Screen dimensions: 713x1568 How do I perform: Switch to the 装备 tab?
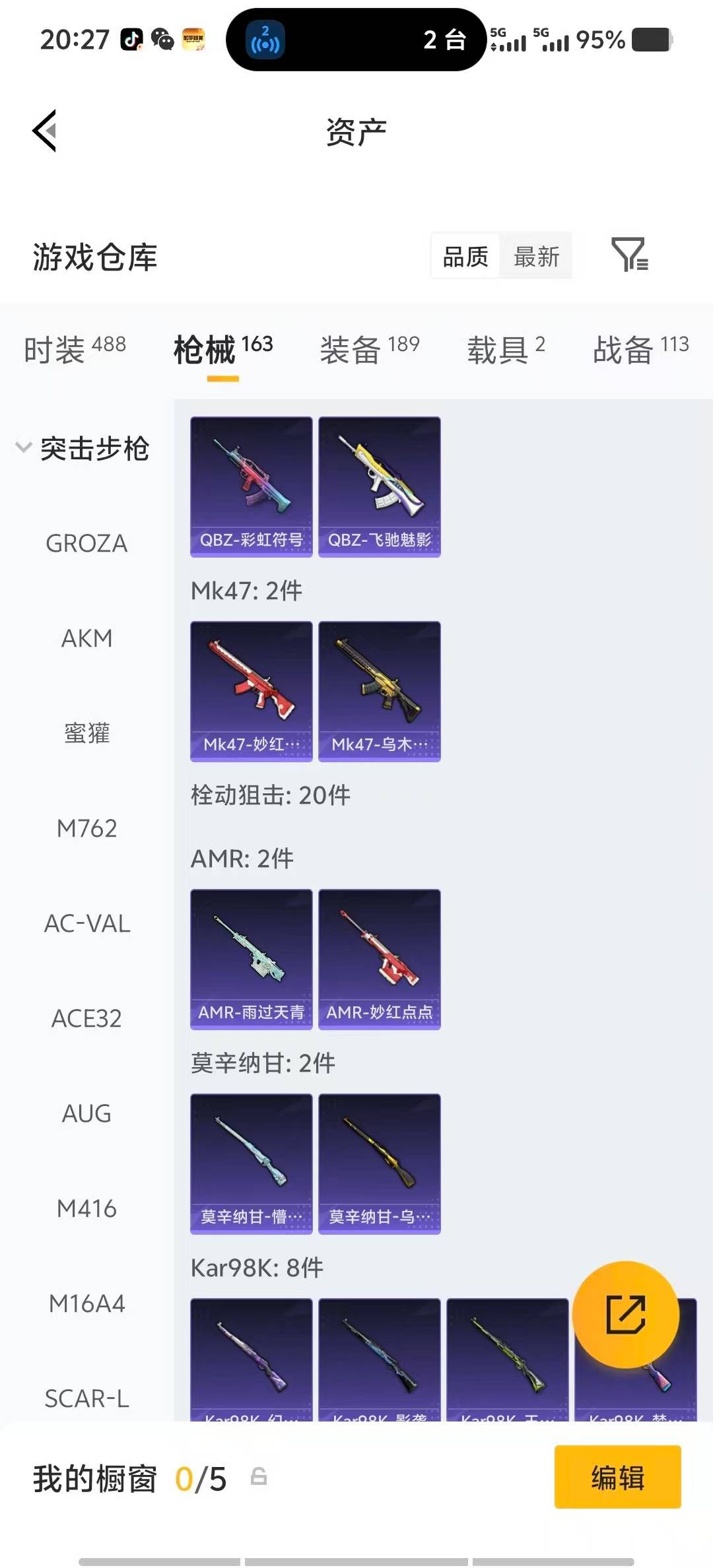(x=351, y=350)
